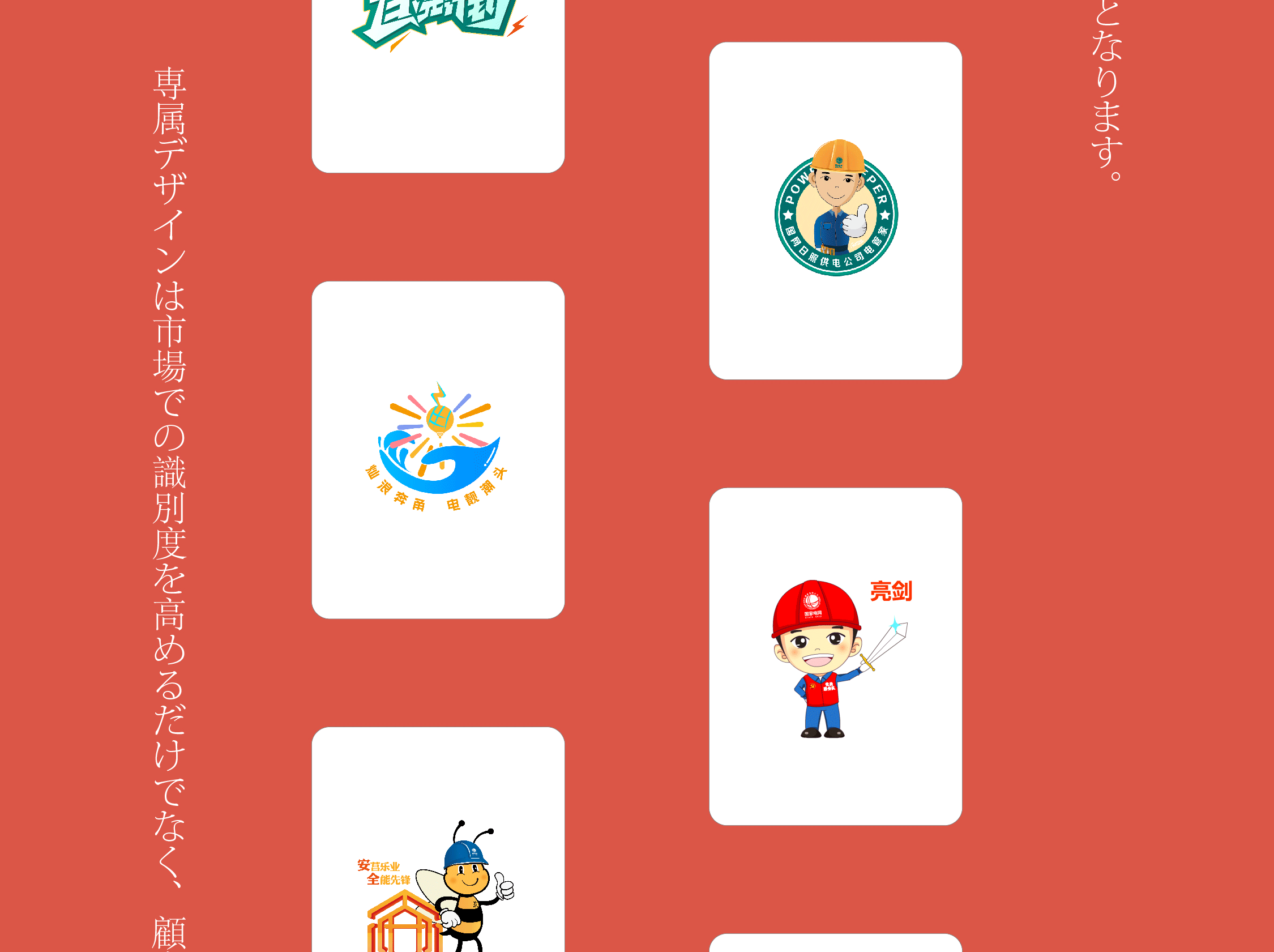
Task: Open the red-helmet 亮剑 mascot card
Action: (835, 656)
